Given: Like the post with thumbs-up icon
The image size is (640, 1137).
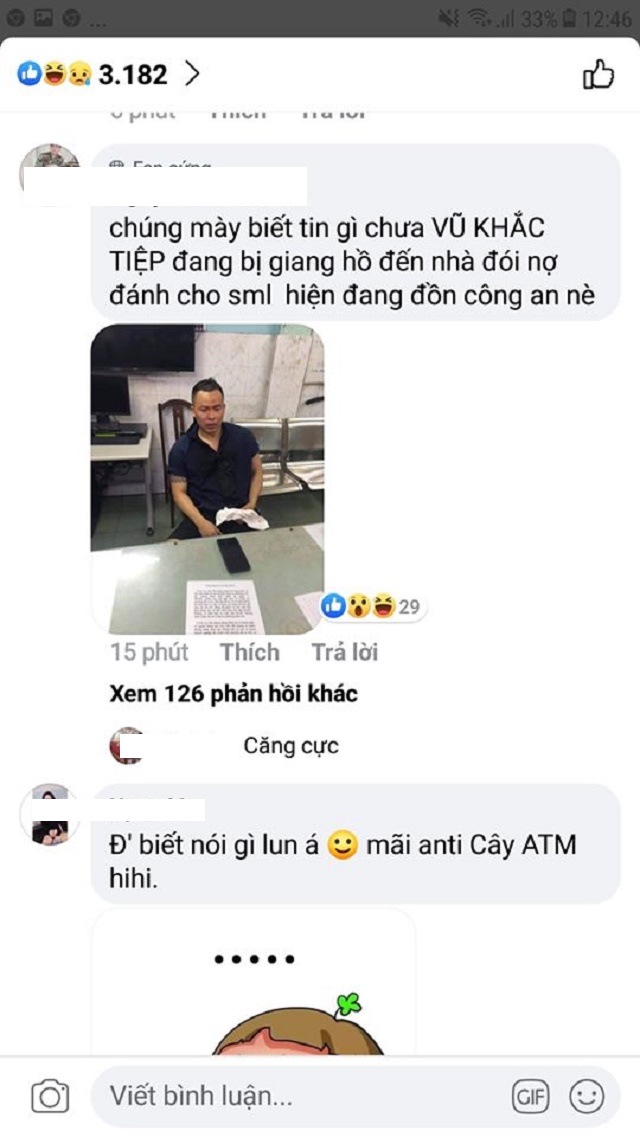Looking at the screenshot, I should [x=598, y=74].
